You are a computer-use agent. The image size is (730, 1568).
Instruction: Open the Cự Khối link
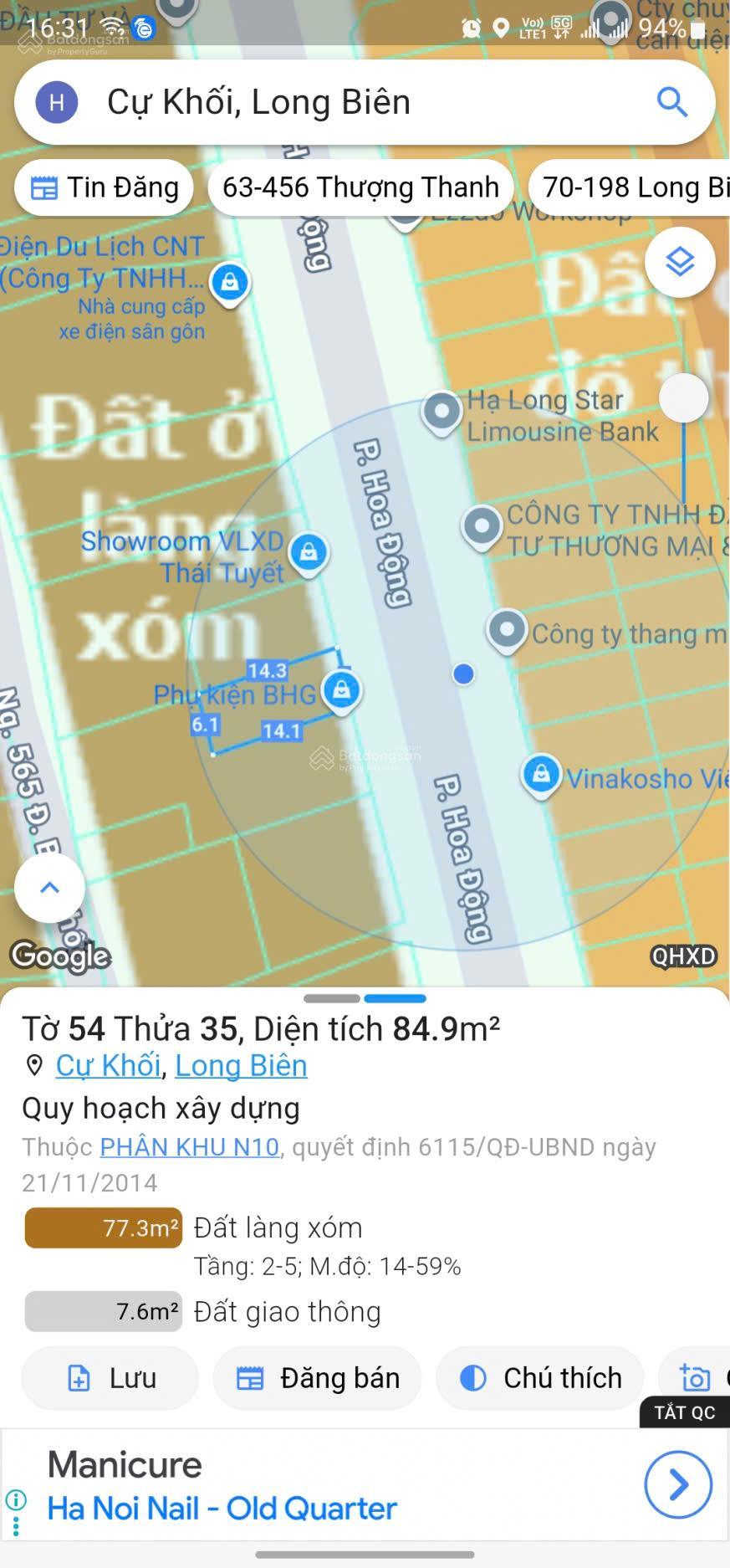[x=108, y=1065]
